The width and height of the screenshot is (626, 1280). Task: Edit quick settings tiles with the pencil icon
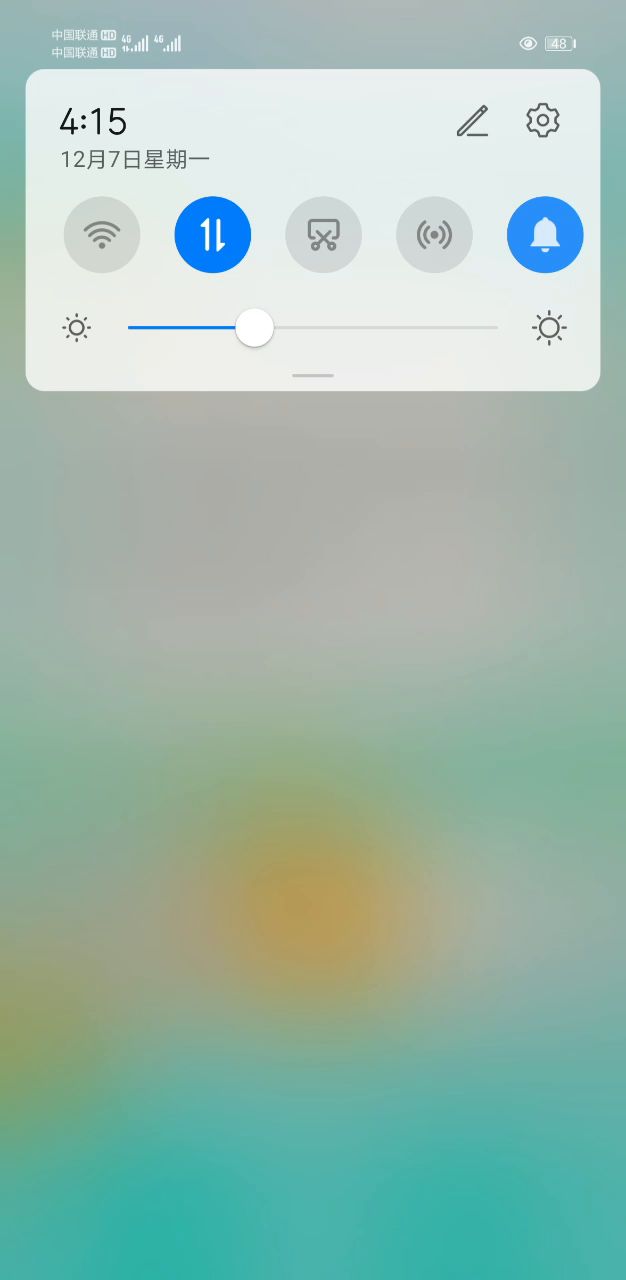click(472, 121)
